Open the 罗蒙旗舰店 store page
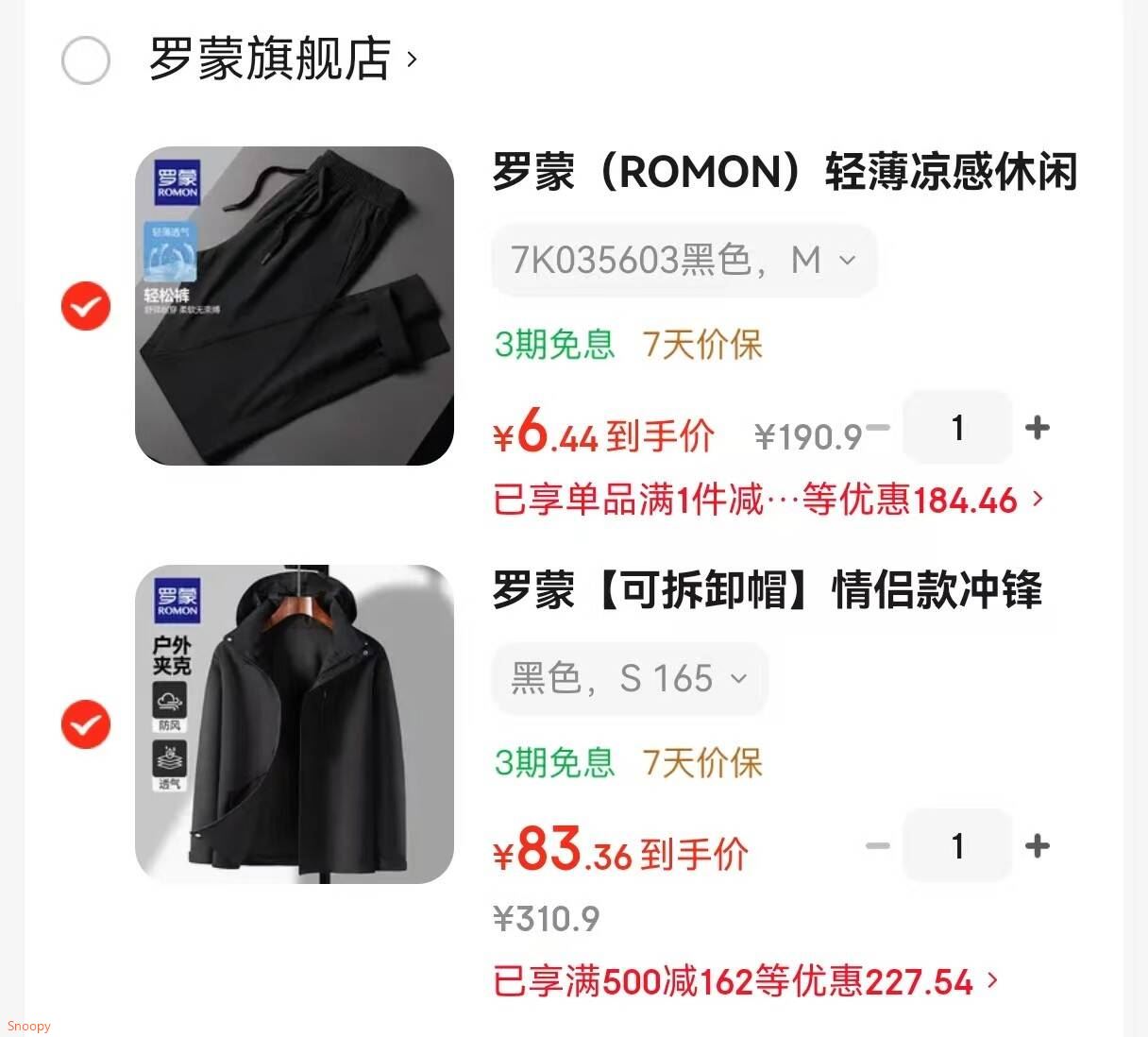The width and height of the screenshot is (1148, 1037). pos(281,59)
